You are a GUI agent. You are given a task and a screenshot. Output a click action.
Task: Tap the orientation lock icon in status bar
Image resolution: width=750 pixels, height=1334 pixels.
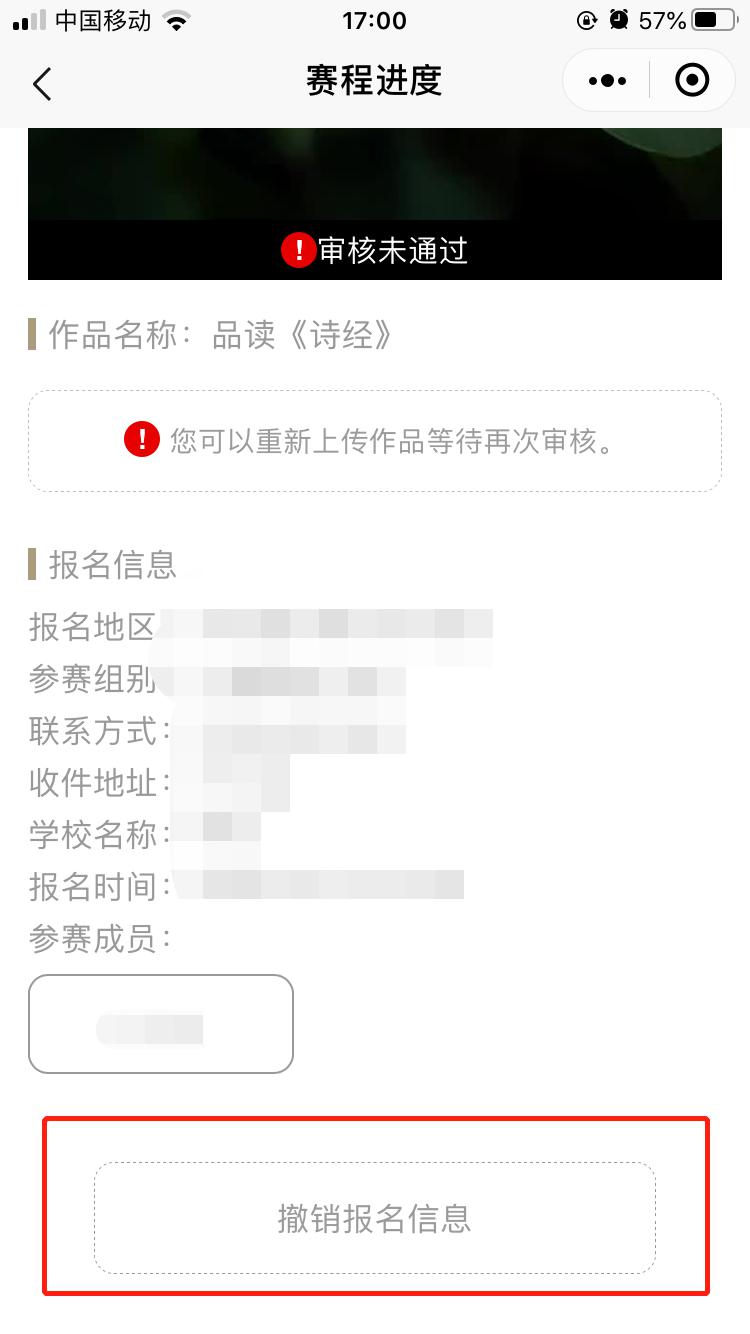click(586, 20)
